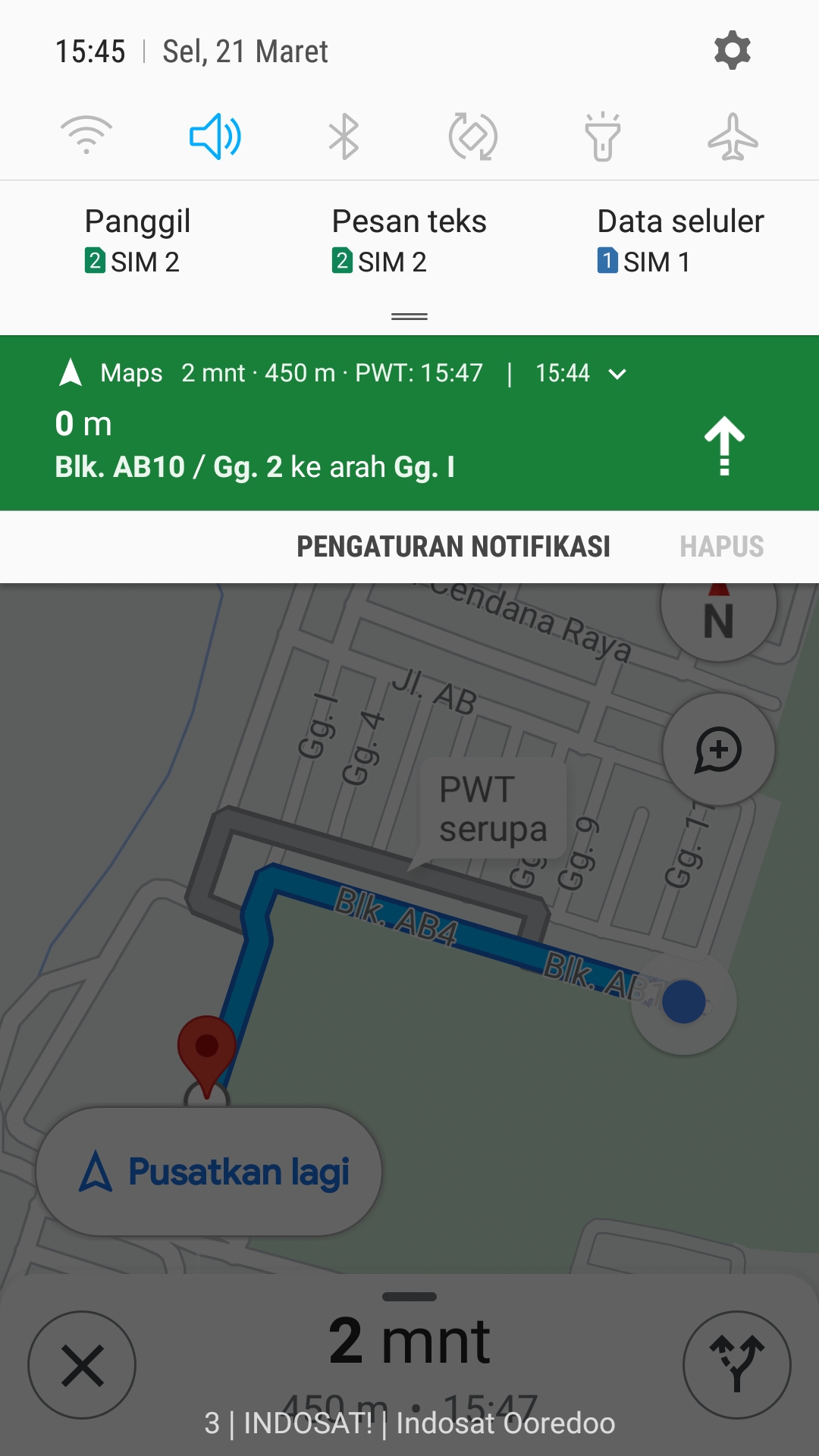This screenshot has width=819, height=1456.
Task: Open system settings gear
Action: (732, 51)
